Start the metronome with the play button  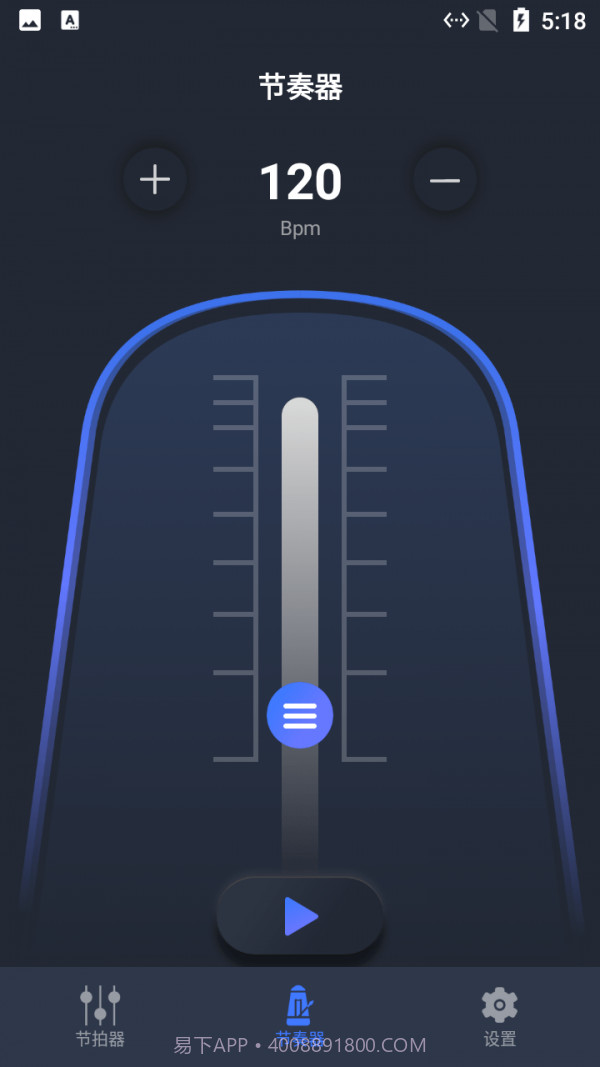(x=300, y=915)
